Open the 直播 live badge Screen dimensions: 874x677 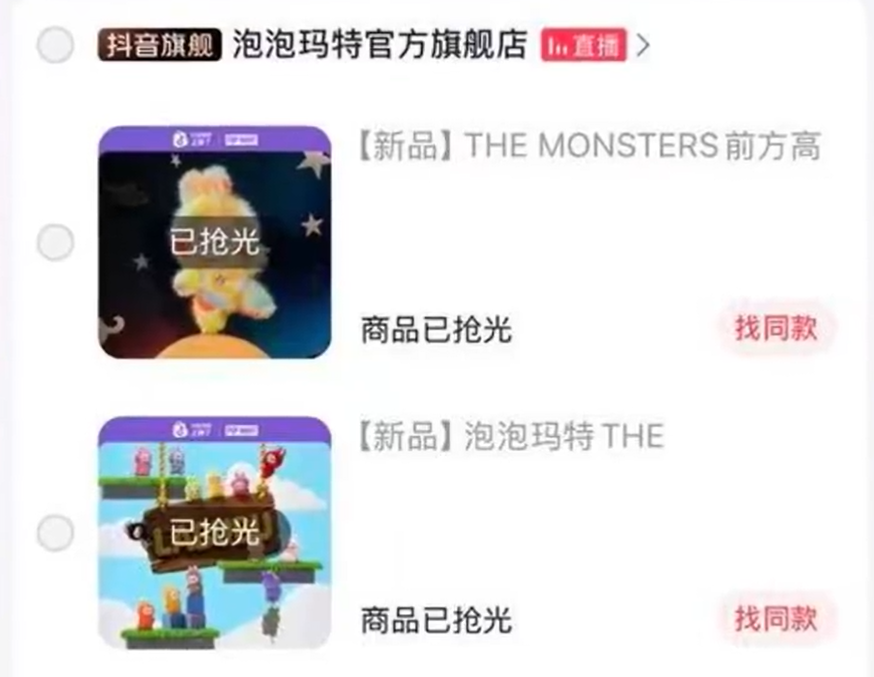tap(583, 45)
